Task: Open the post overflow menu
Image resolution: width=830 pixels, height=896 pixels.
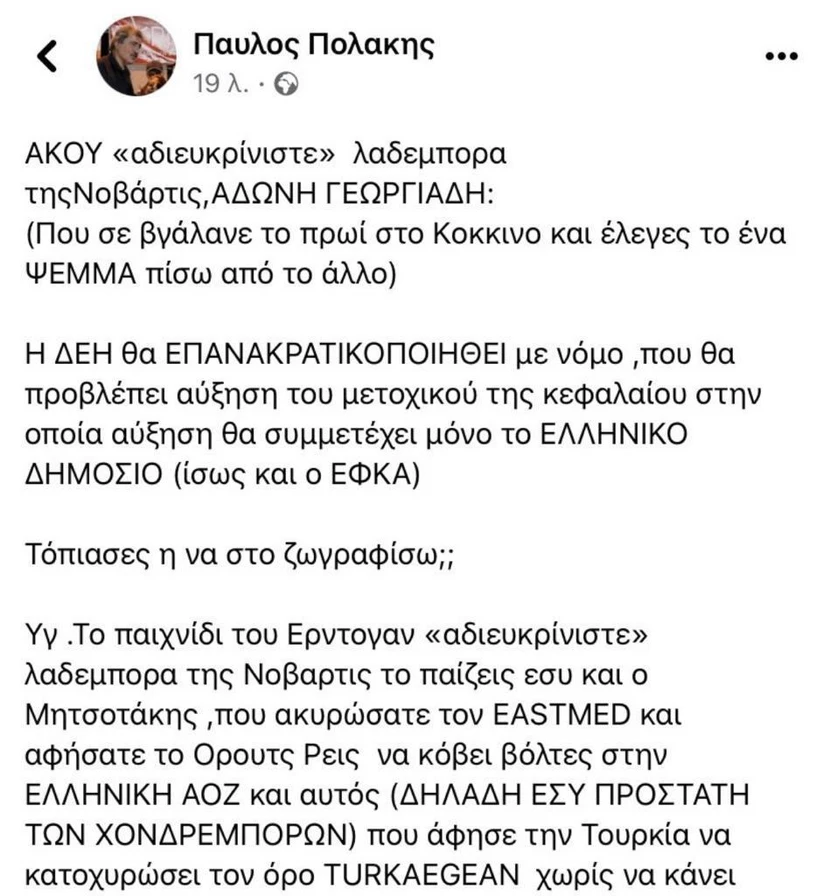Action: point(781,57)
